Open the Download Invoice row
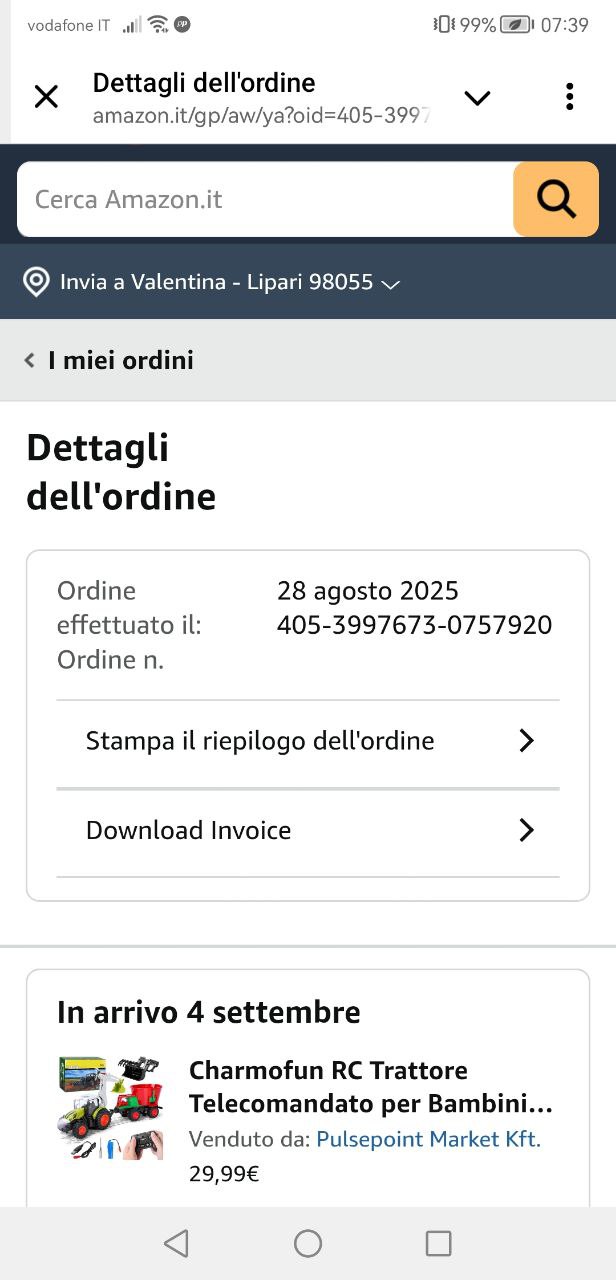Screen dimensions: 616x1280 [308, 830]
